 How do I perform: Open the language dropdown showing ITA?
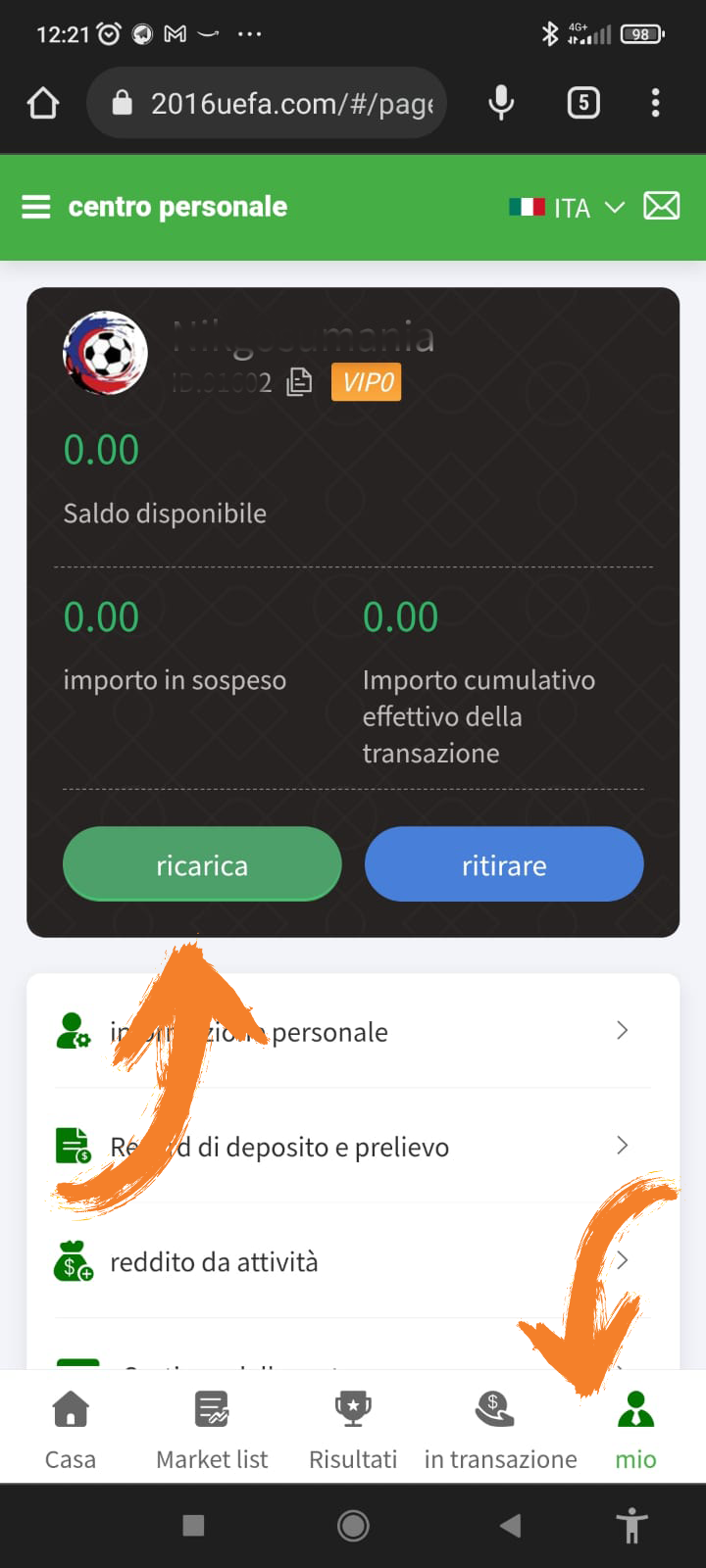coord(567,208)
